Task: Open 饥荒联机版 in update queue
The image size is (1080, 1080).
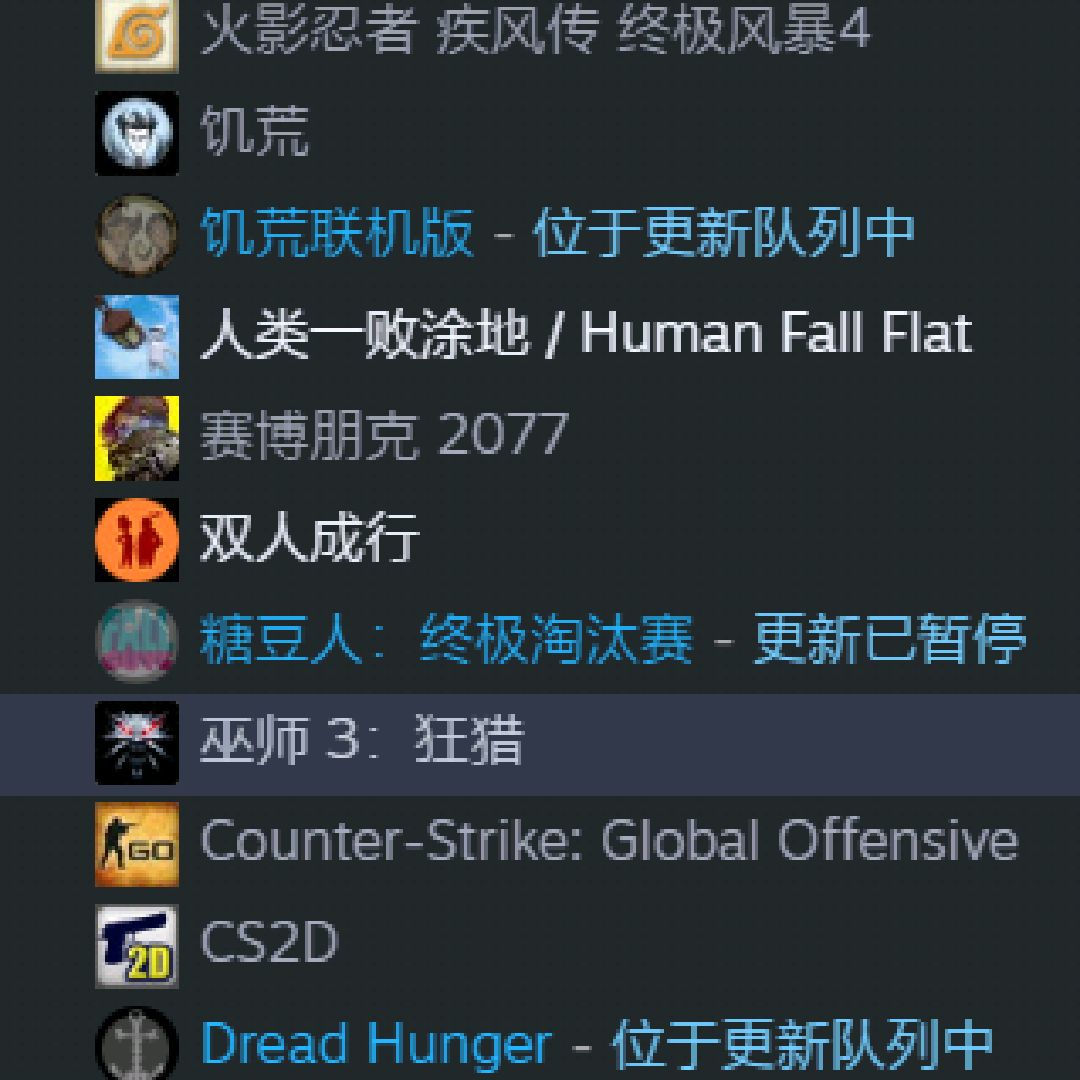Action: (x=556, y=234)
